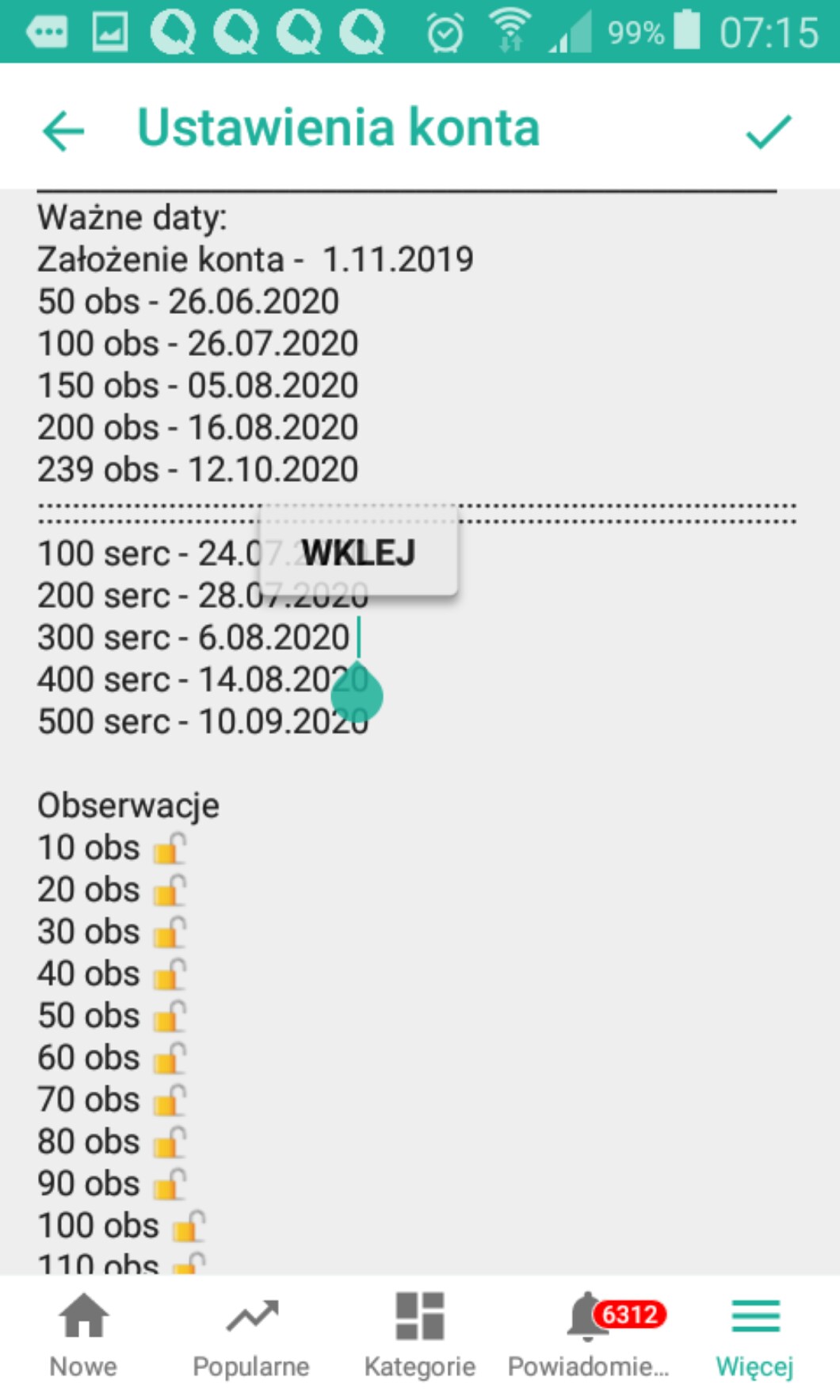Go back from Ustawienia konta
The image size is (840, 1400).
click(63, 131)
